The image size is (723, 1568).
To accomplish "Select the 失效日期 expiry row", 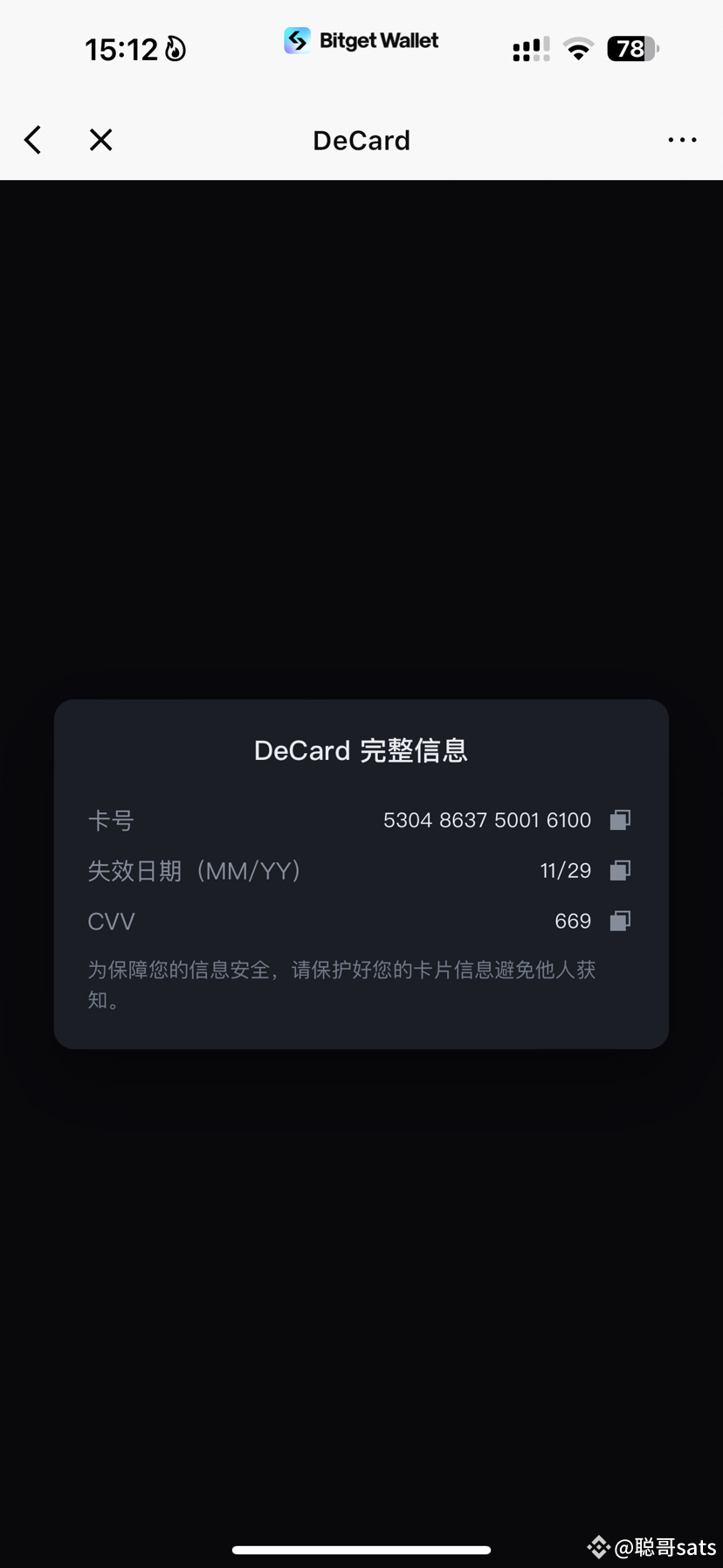I will tap(194, 870).
